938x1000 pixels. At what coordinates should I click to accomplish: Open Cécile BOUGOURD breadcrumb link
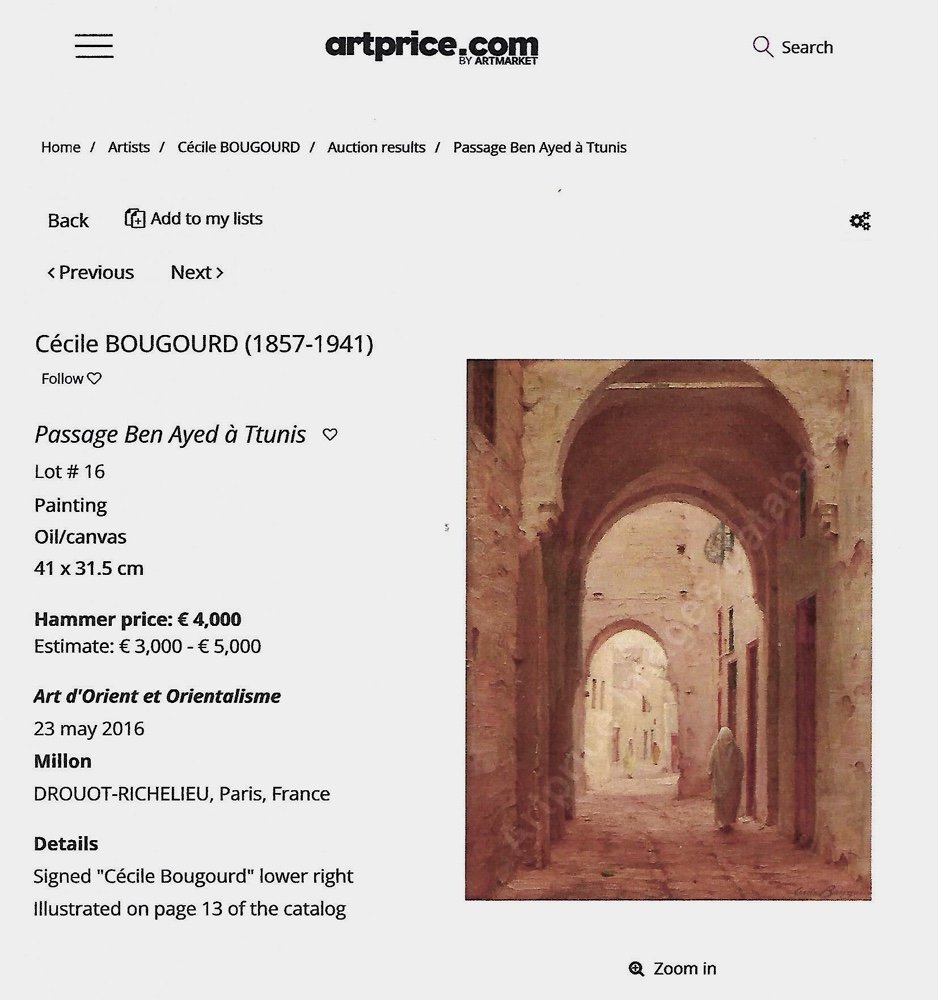[x=238, y=147]
